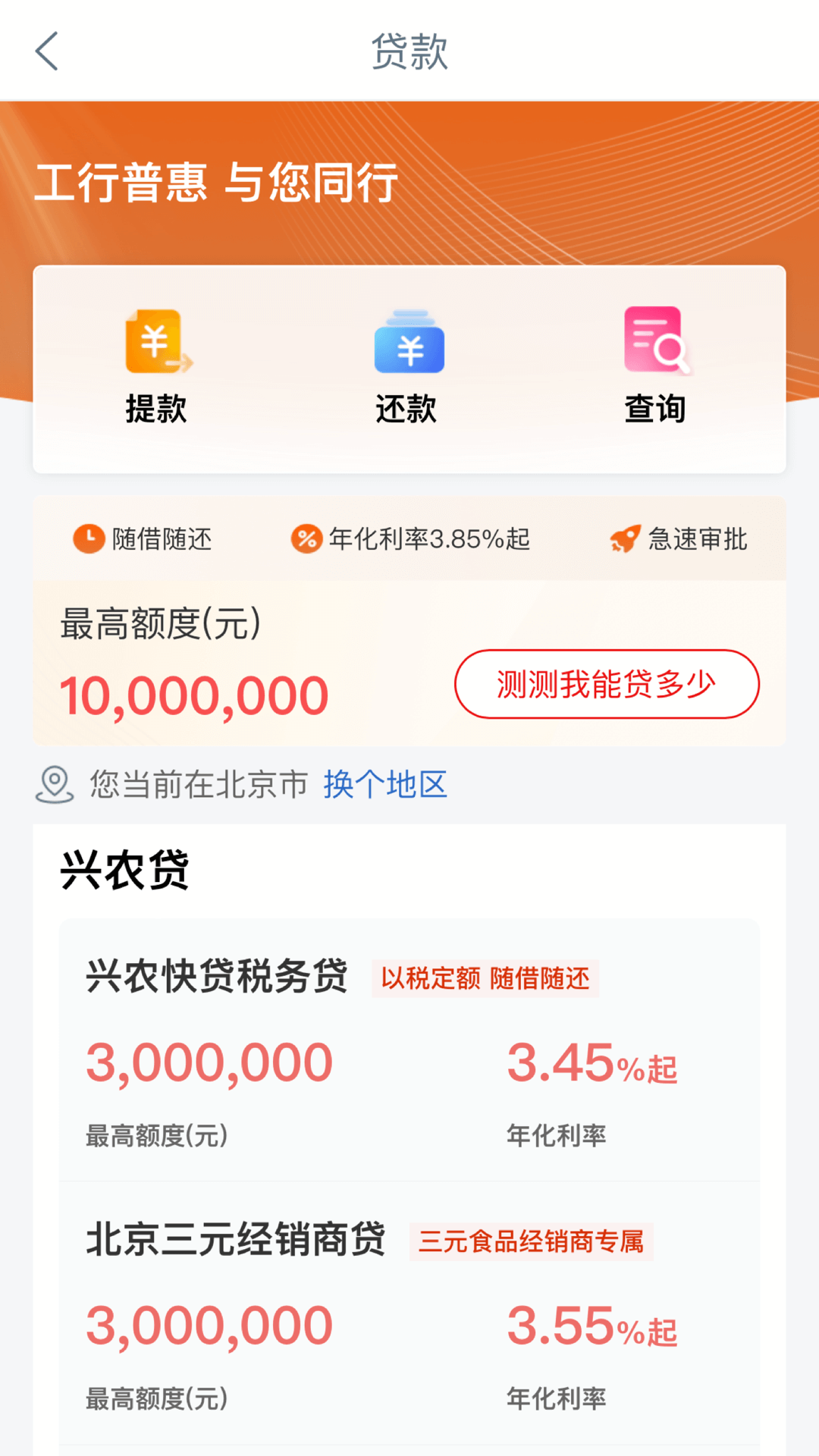Open 换个地区 to change region
The height and width of the screenshot is (1456, 819).
tap(386, 786)
